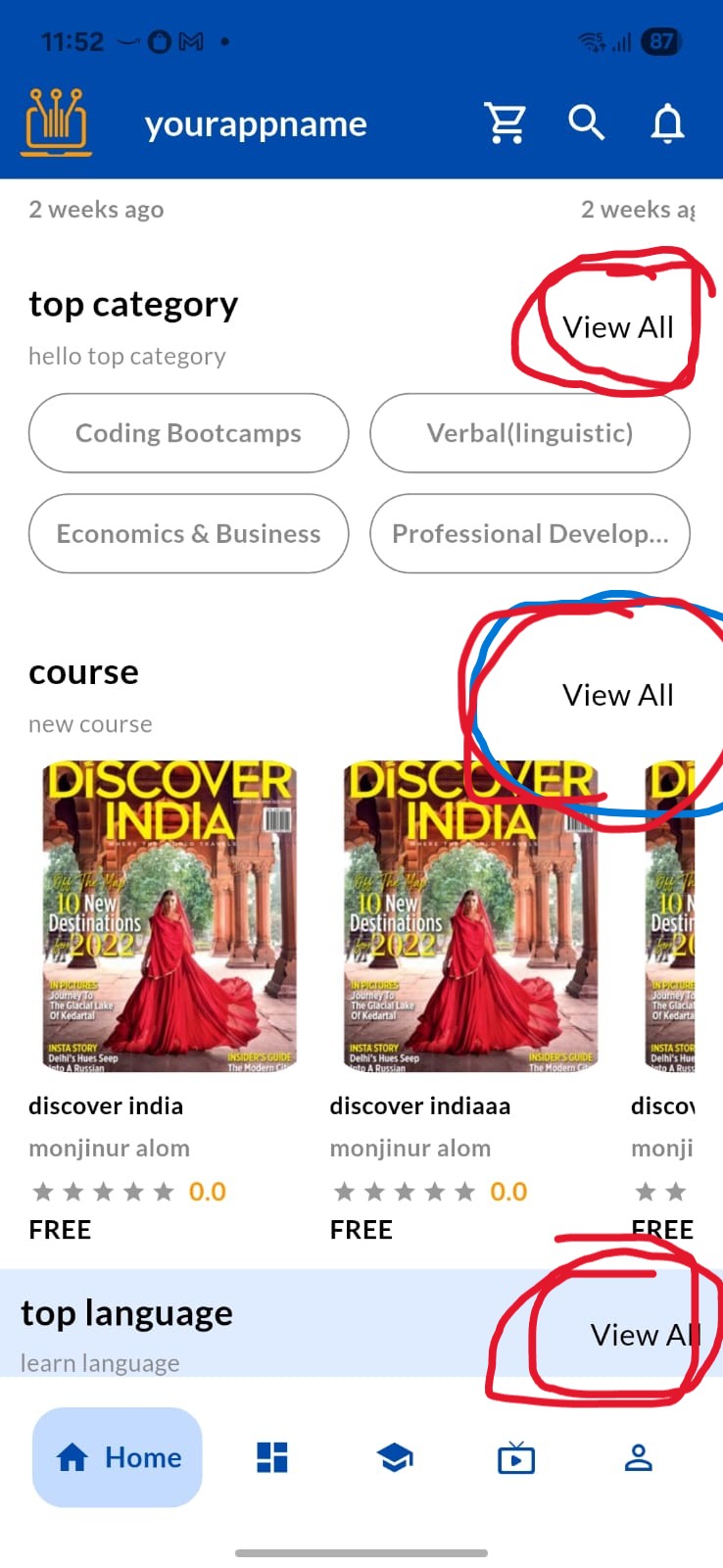
Task: Open the live video tab
Action: coord(516,1458)
